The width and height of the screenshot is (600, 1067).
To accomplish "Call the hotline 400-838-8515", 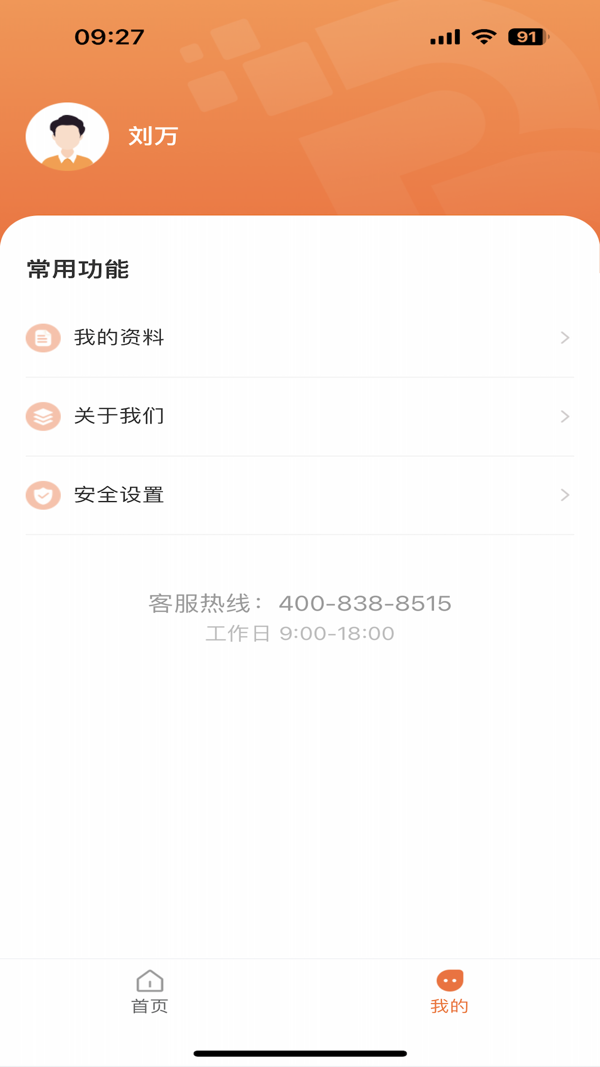I will [x=364, y=603].
